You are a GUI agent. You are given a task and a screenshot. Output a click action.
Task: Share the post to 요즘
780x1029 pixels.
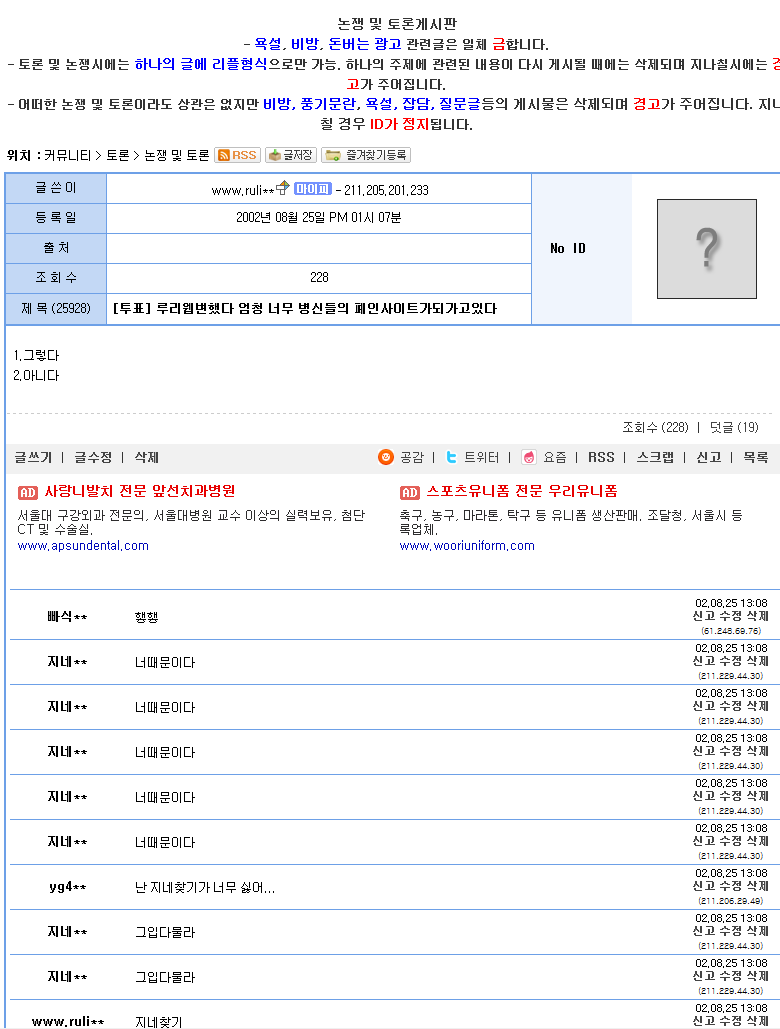point(544,457)
